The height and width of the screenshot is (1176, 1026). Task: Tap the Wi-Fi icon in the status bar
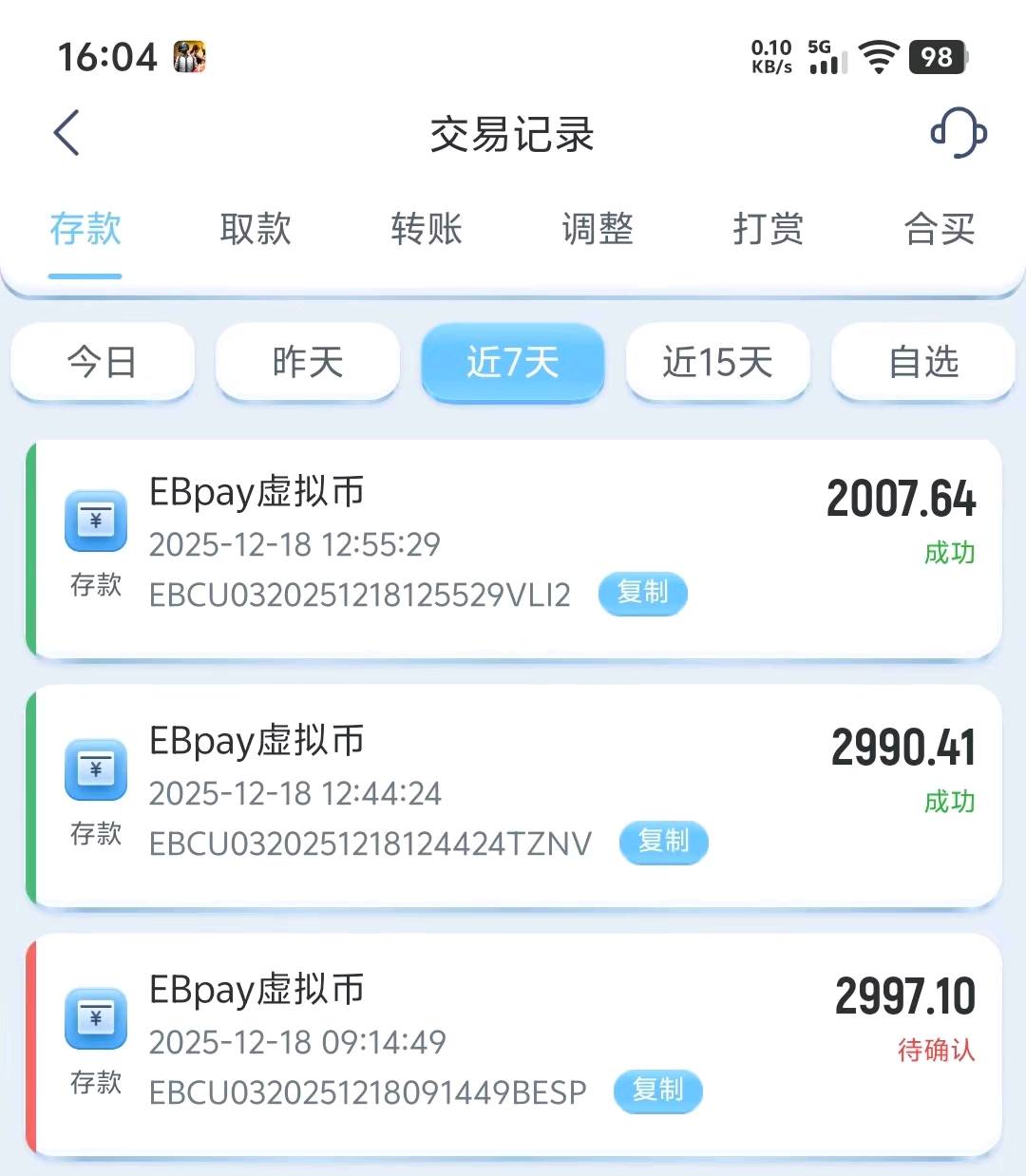880,57
